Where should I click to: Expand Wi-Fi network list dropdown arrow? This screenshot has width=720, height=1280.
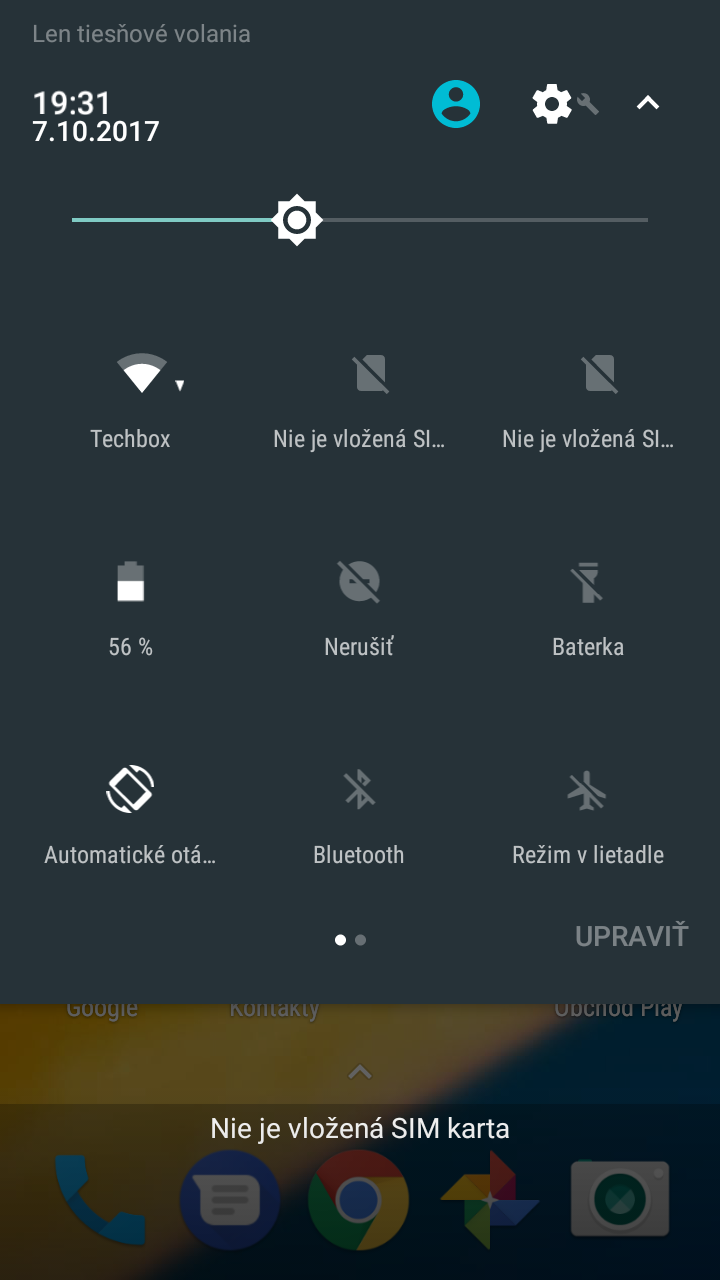180,385
